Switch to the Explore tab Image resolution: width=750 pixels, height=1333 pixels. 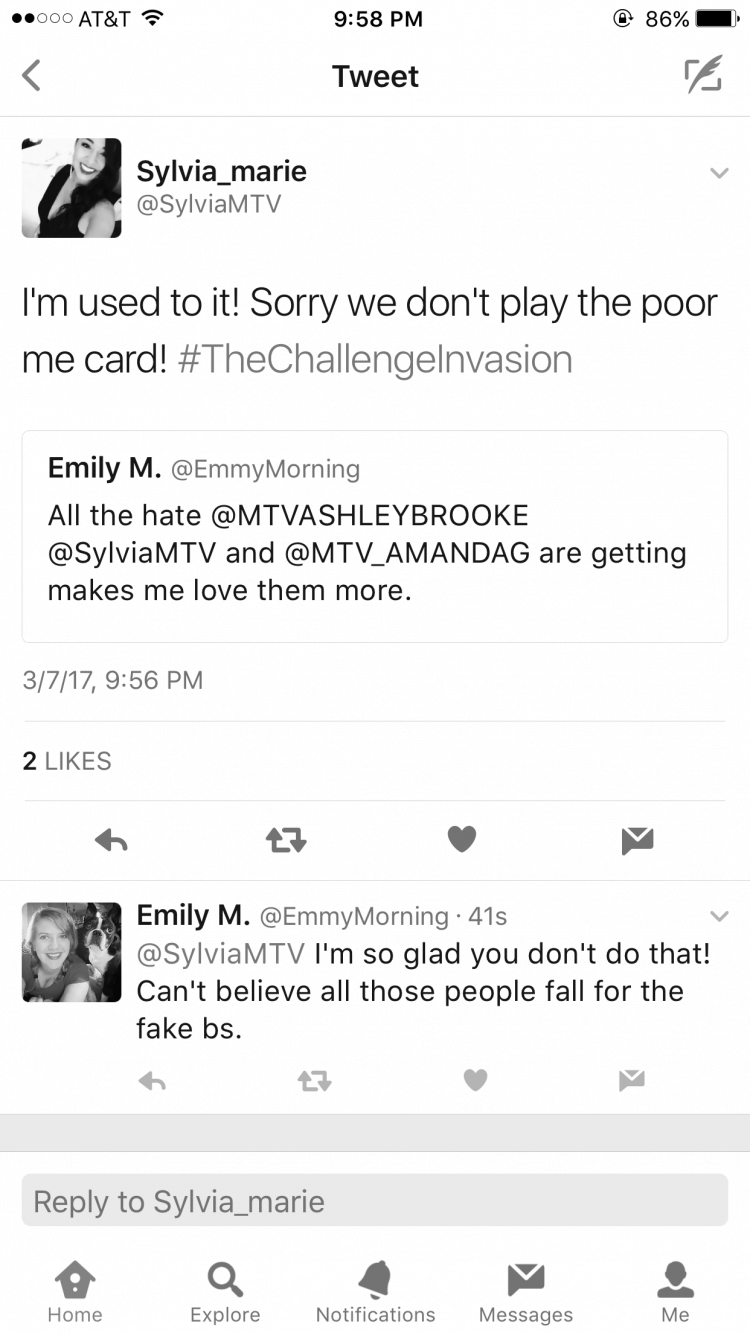(225, 1291)
